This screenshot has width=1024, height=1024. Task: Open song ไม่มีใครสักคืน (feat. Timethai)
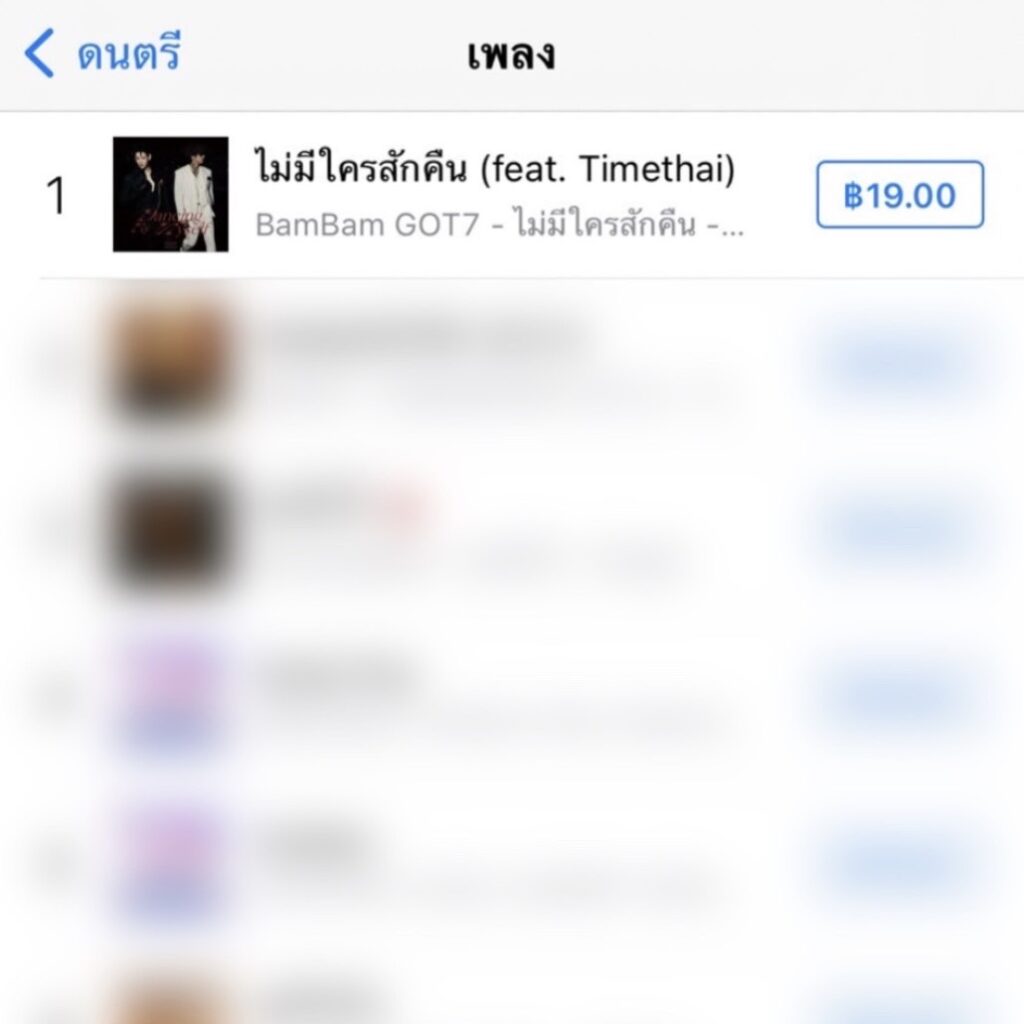tap(495, 172)
